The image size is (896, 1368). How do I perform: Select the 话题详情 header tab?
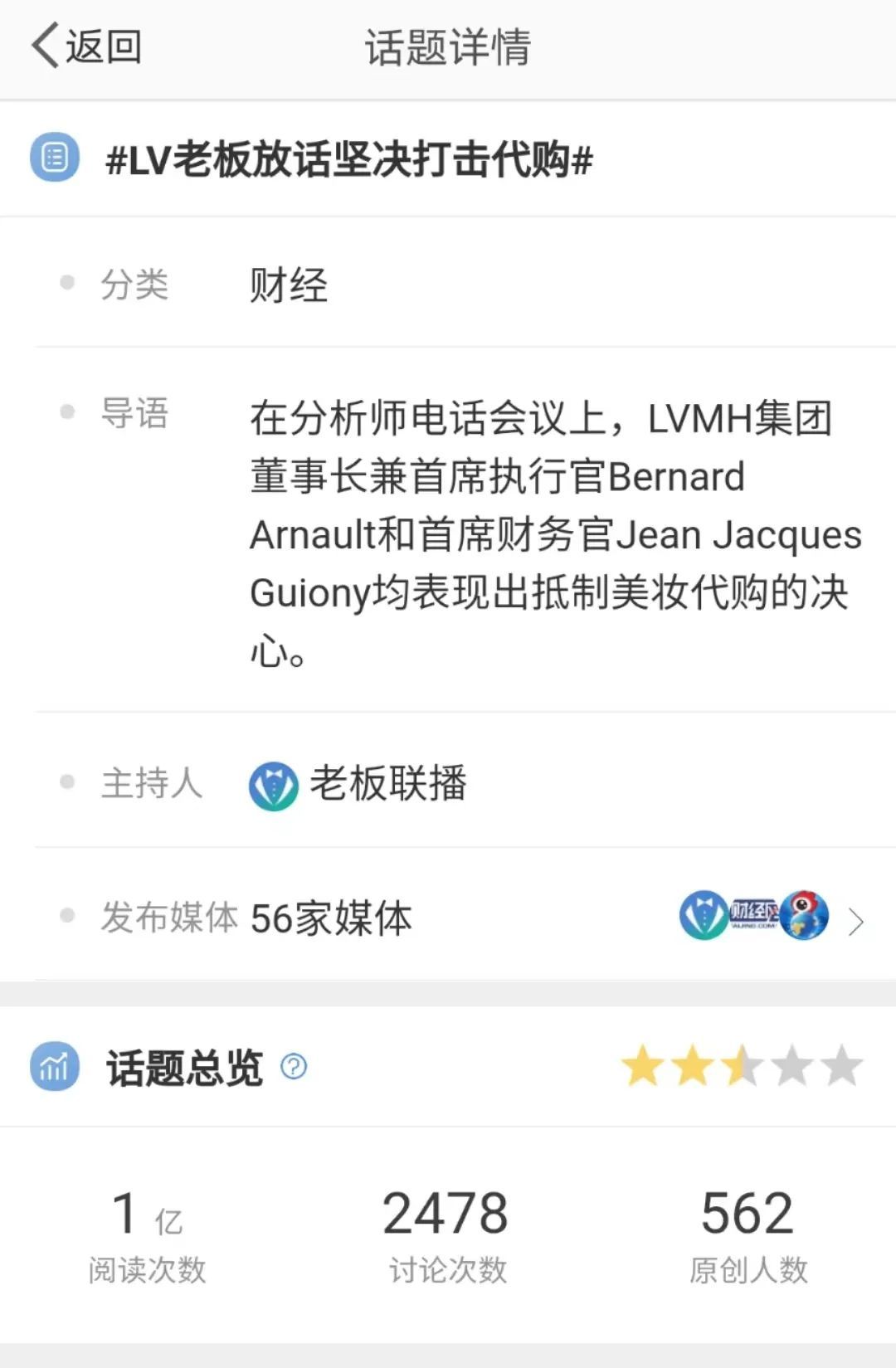click(x=448, y=47)
